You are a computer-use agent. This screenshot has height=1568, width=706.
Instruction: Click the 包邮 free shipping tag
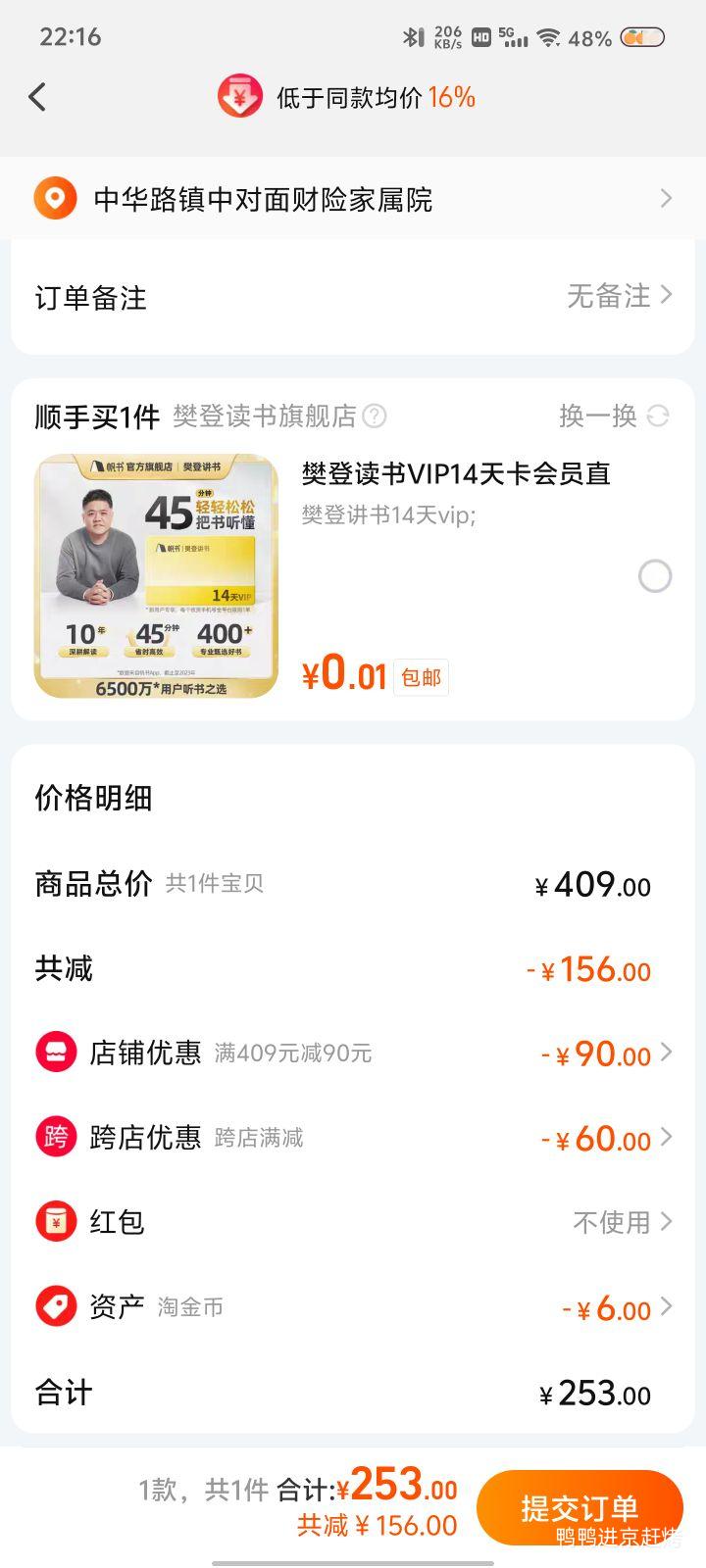tap(420, 676)
